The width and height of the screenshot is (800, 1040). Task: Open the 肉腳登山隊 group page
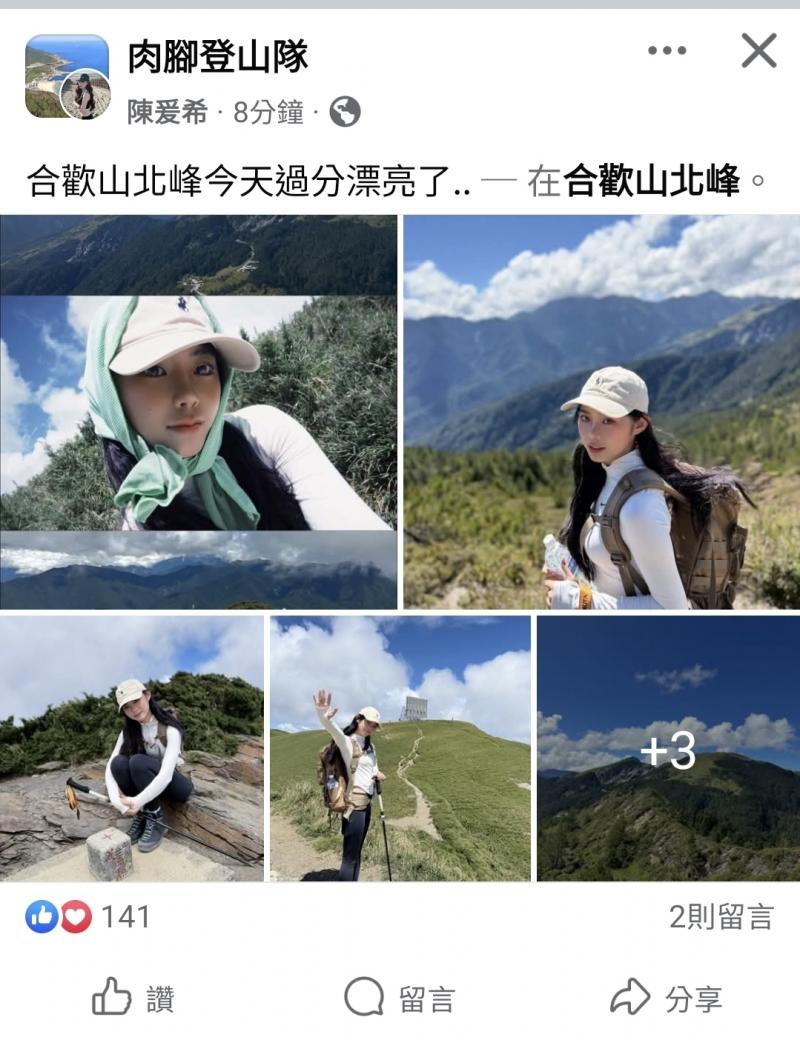tap(217, 57)
